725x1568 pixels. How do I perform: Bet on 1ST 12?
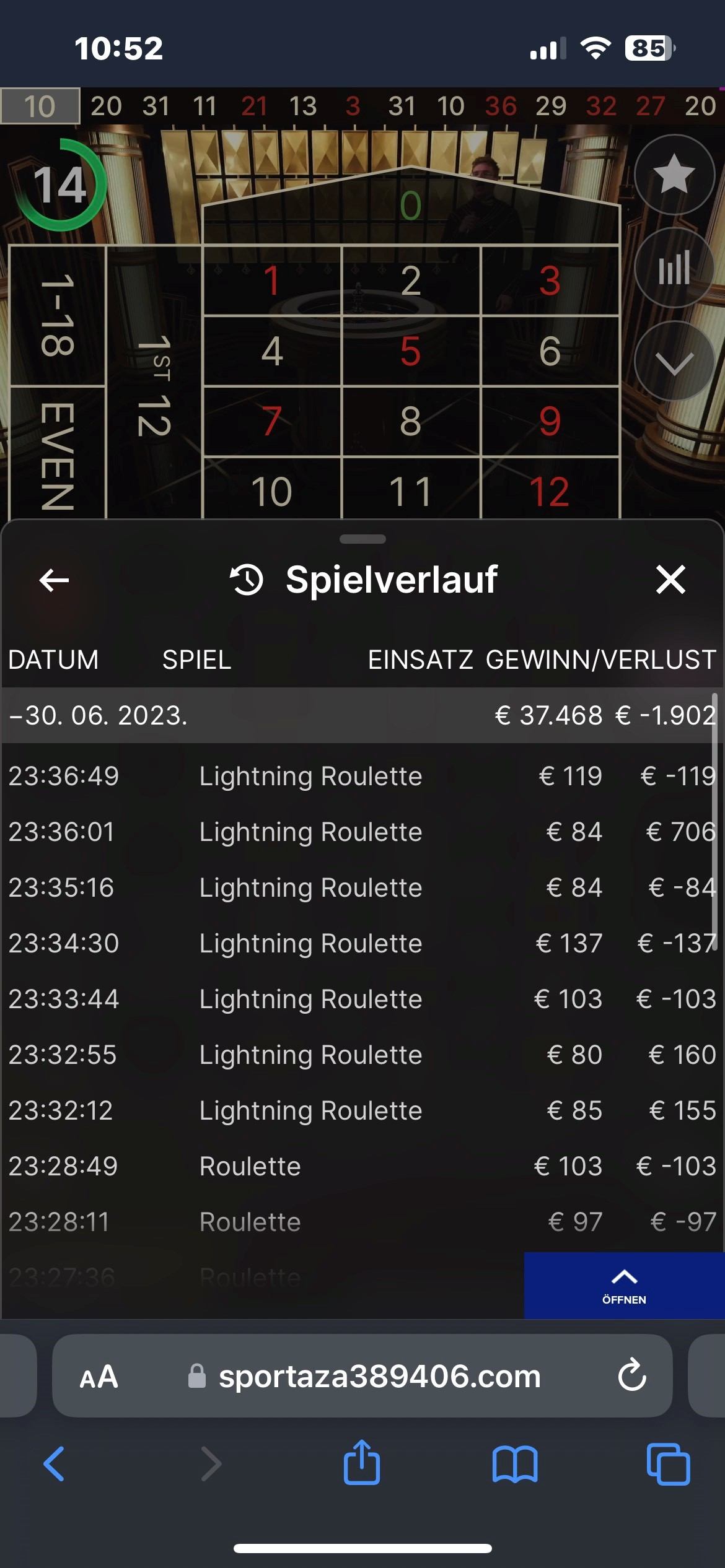154,384
